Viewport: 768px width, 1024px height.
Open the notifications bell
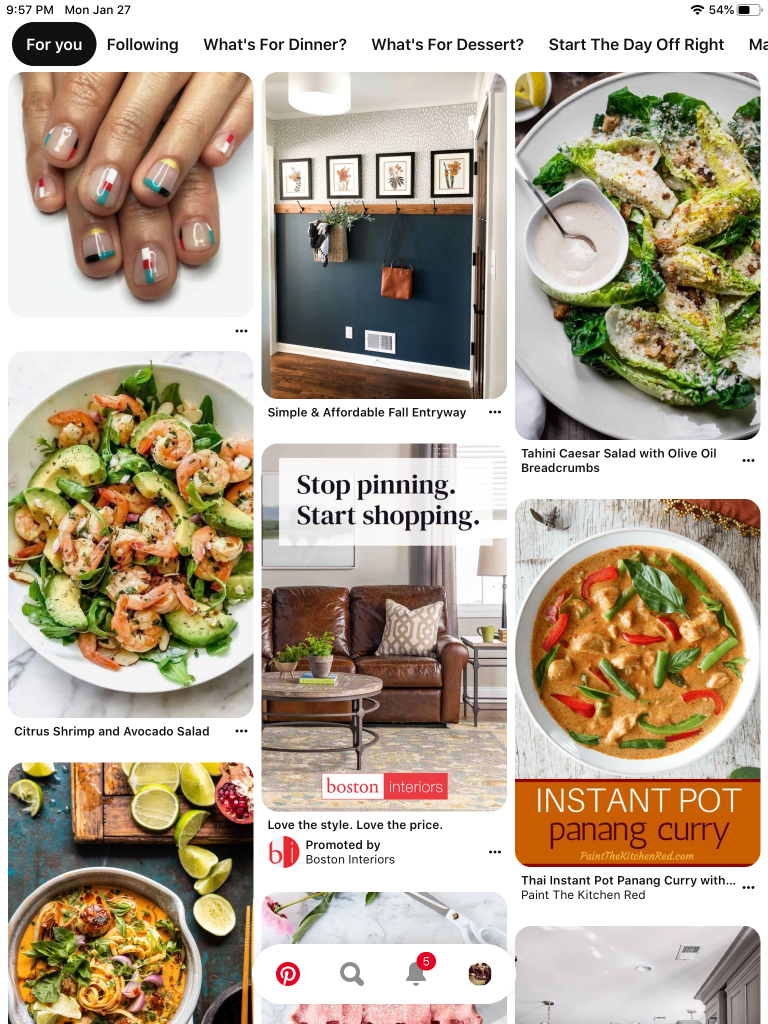tap(416, 974)
